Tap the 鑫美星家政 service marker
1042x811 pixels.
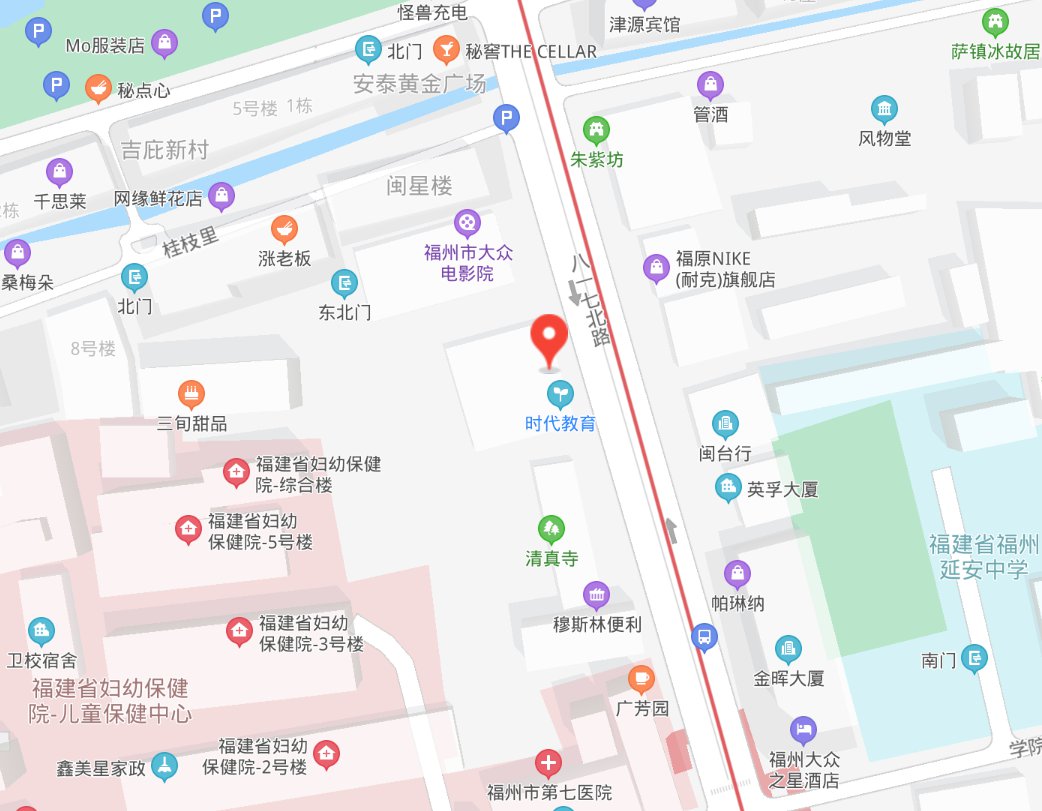click(x=164, y=767)
